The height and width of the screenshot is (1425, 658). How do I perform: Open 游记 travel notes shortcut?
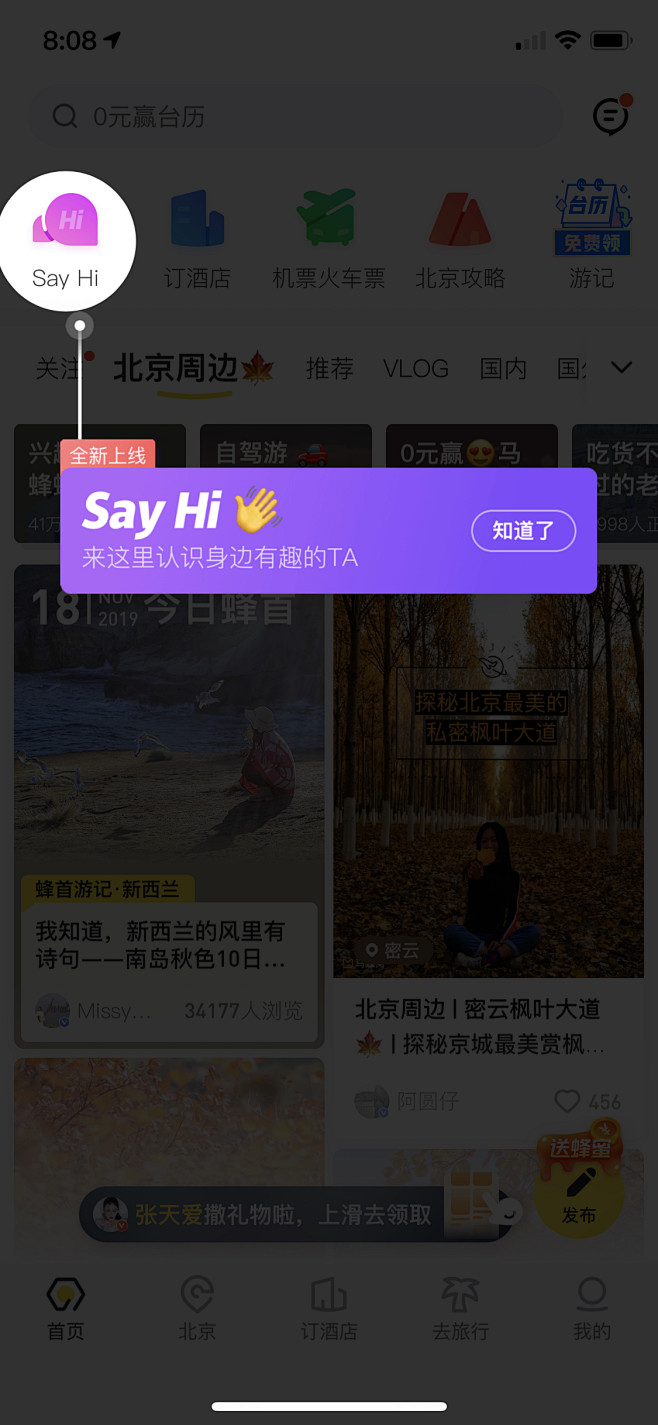point(592,240)
